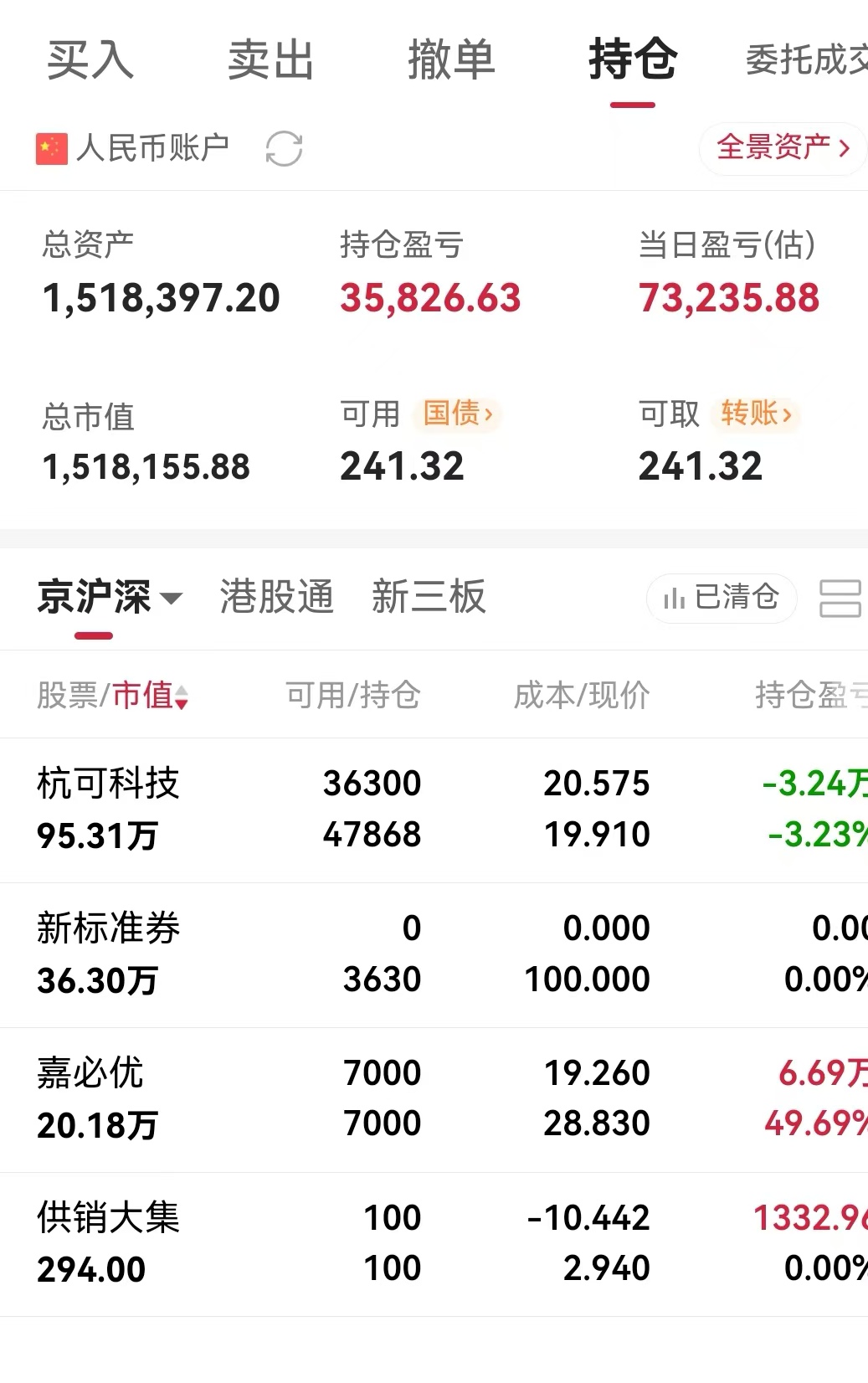This screenshot has width=868, height=1383.
Task: Refresh the 人民币账户 data
Action: pos(284,149)
